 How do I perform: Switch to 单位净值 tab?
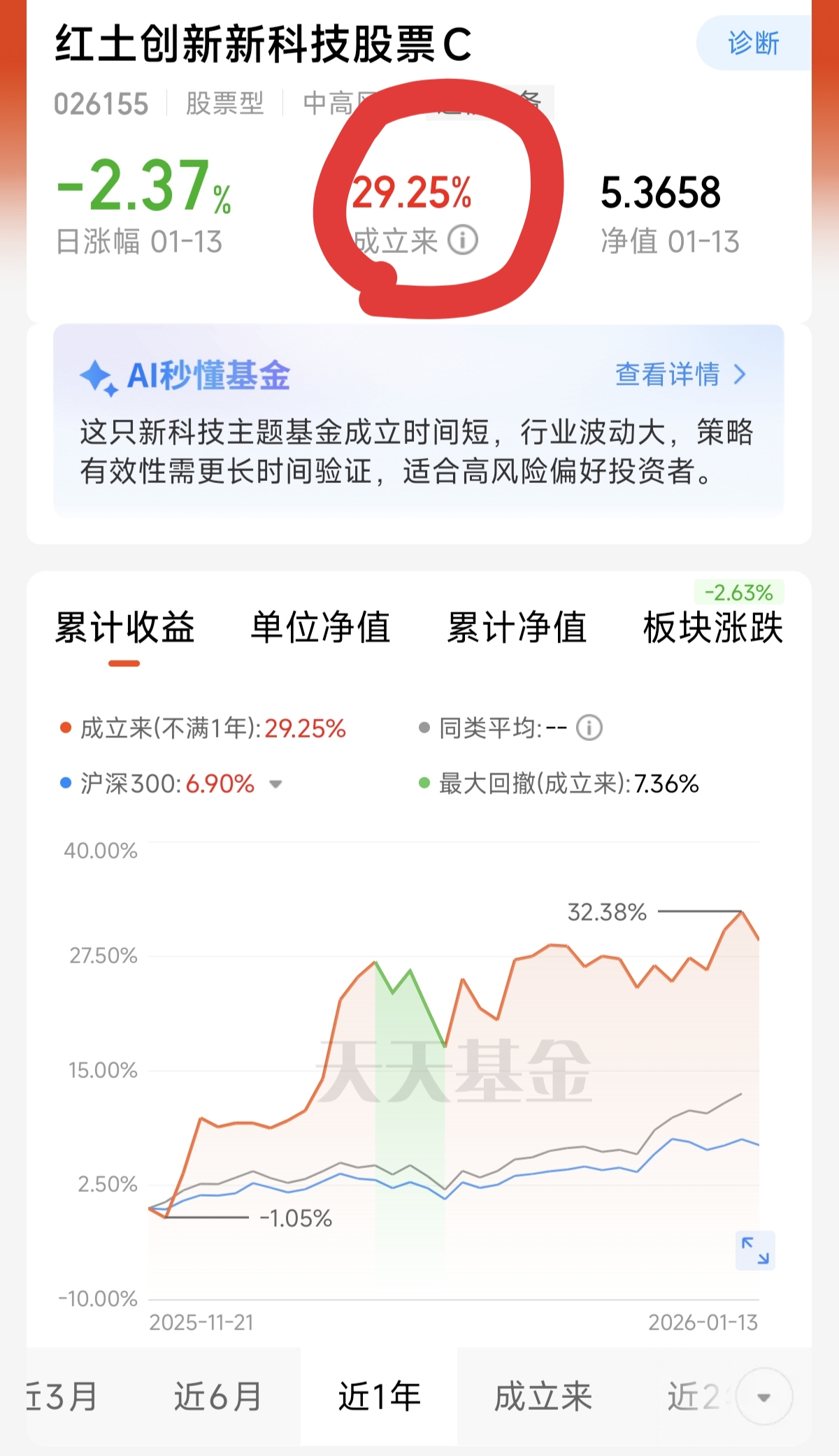point(321,627)
